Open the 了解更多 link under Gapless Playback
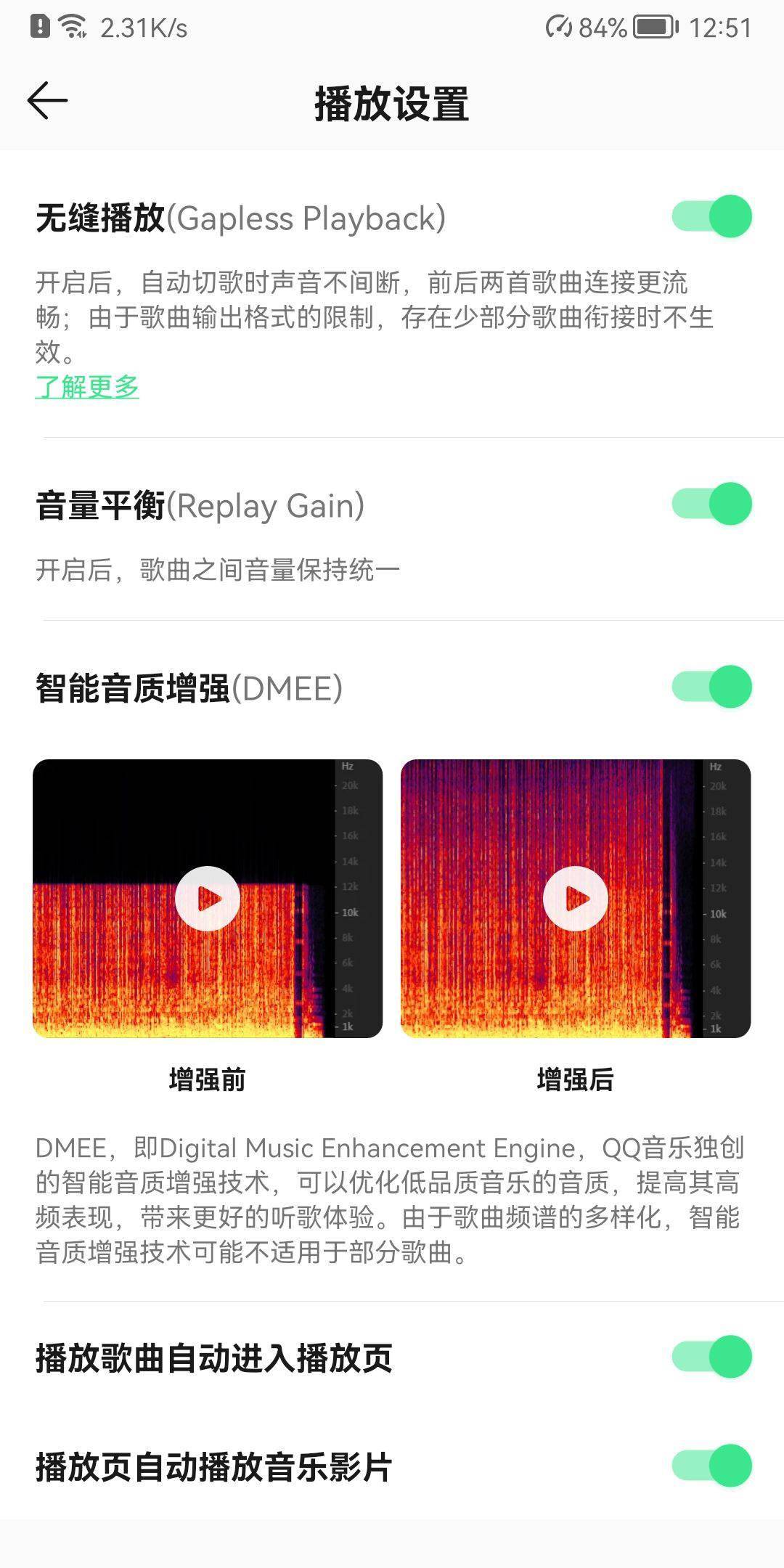Viewport: 784px width, 1568px height. click(87, 389)
